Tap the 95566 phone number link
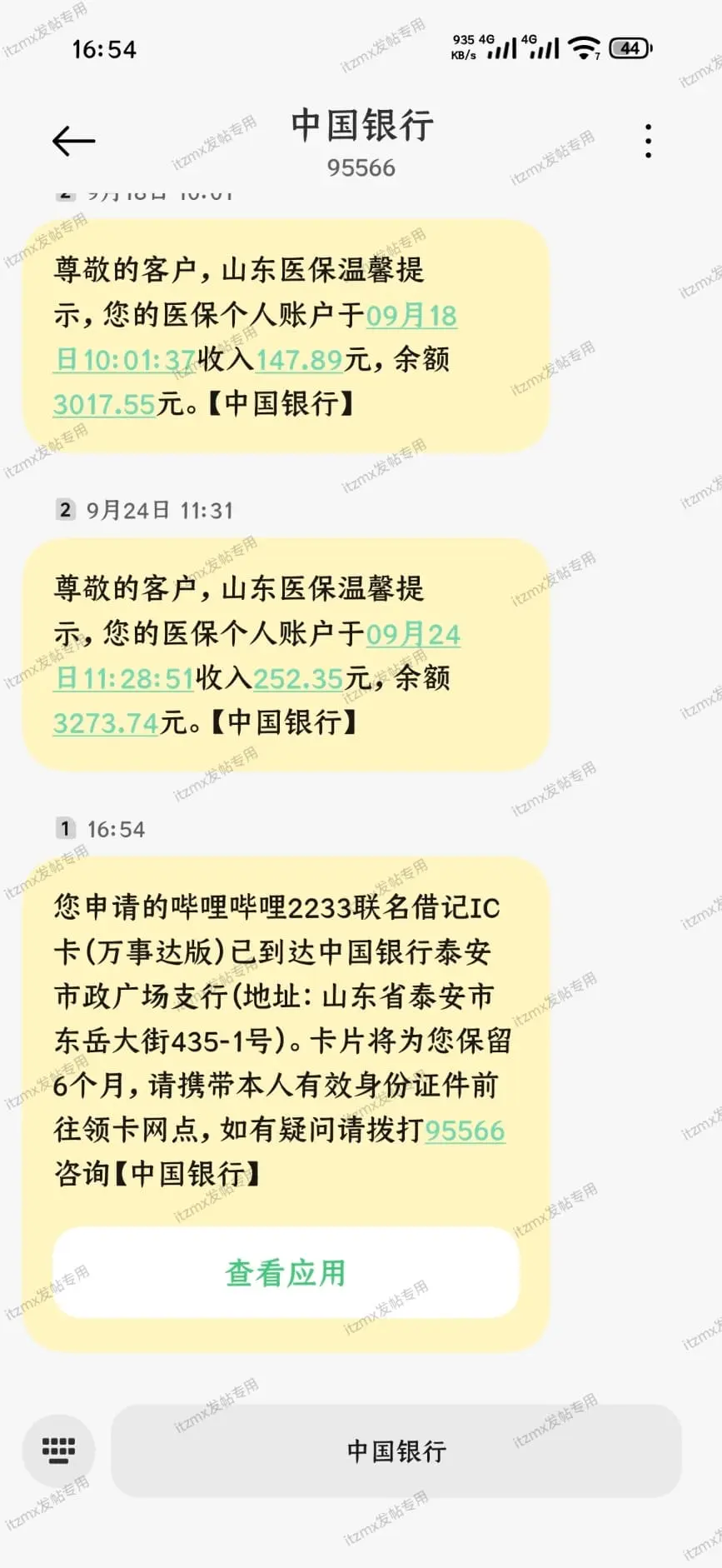722x1568 pixels. [x=465, y=1131]
